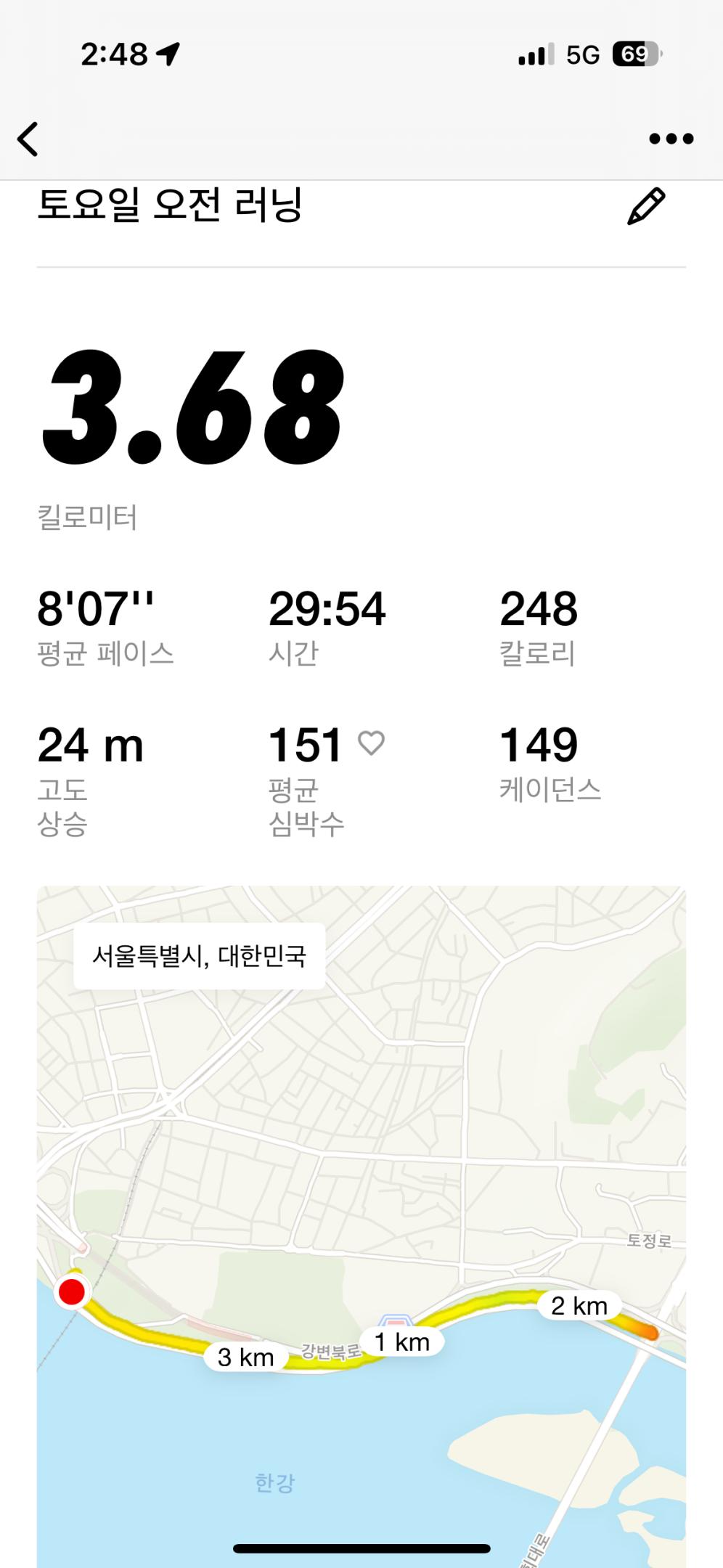The height and width of the screenshot is (1568, 723).
Task: Tap the back arrow to return
Action: [x=29, y=138]
